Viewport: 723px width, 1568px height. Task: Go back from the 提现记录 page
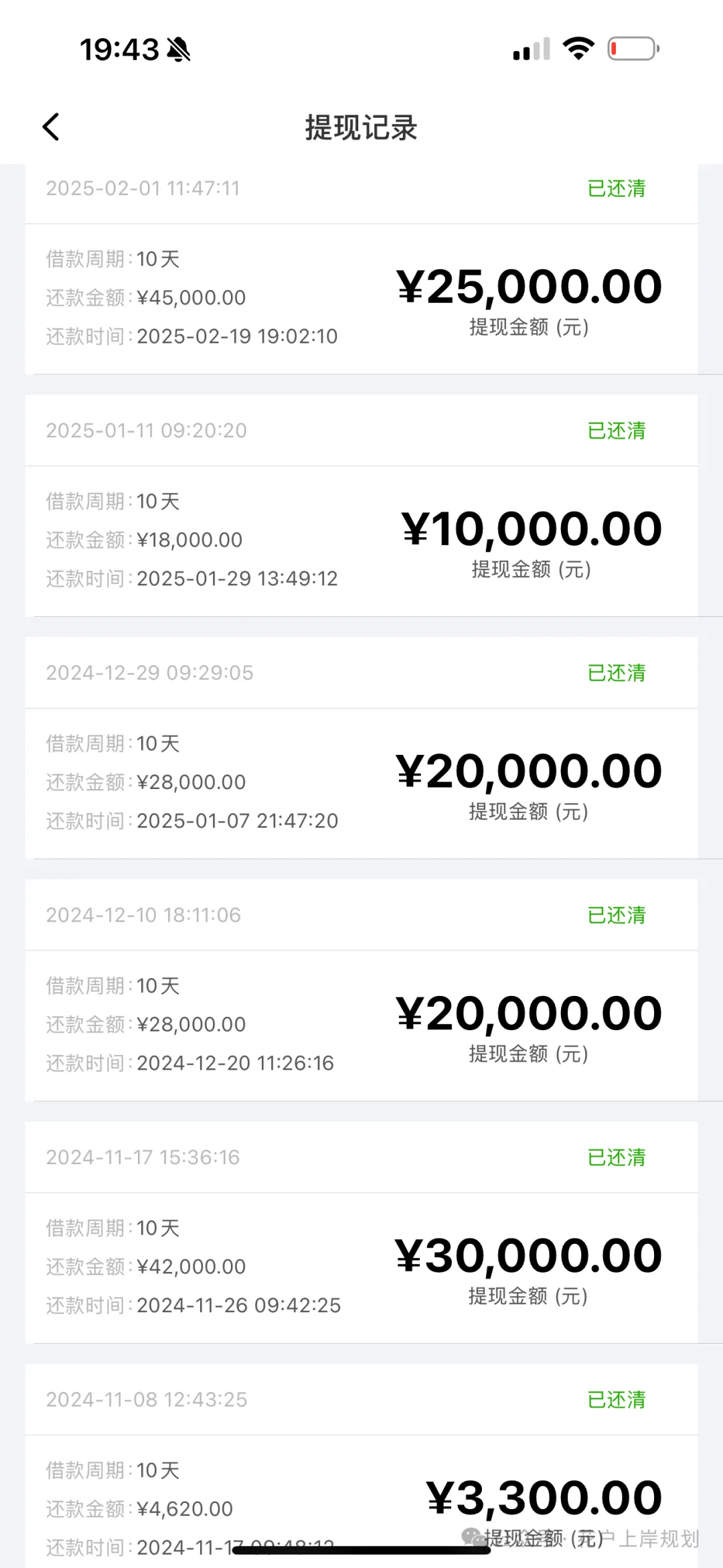coord(51,127)
